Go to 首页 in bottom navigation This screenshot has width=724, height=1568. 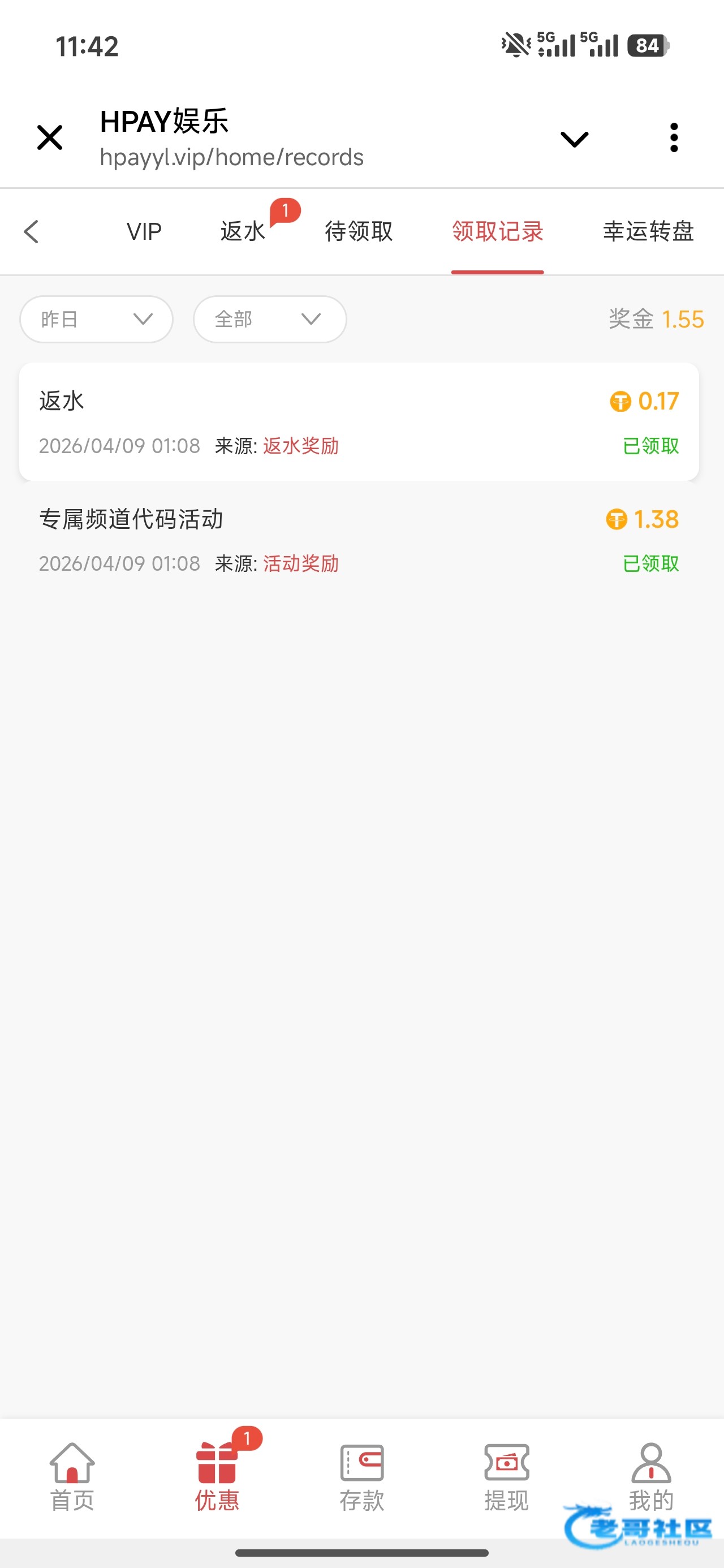click(x=72, y=1477)
